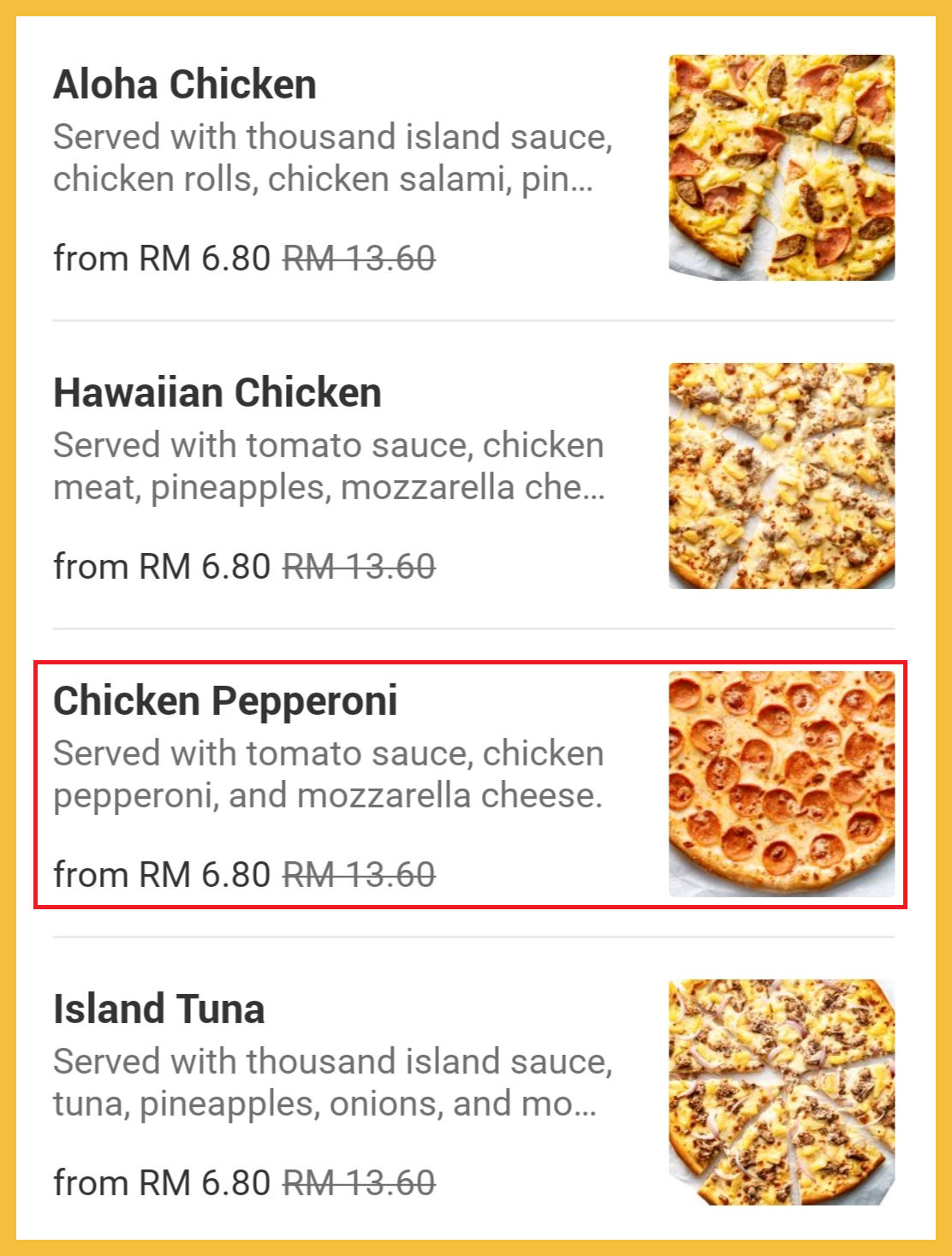The height and width of the screenshot is (1256, 952).
Task: Select the Hawaiian Chicken pizza
Action: pyautogui.click(x=217, y=393)
